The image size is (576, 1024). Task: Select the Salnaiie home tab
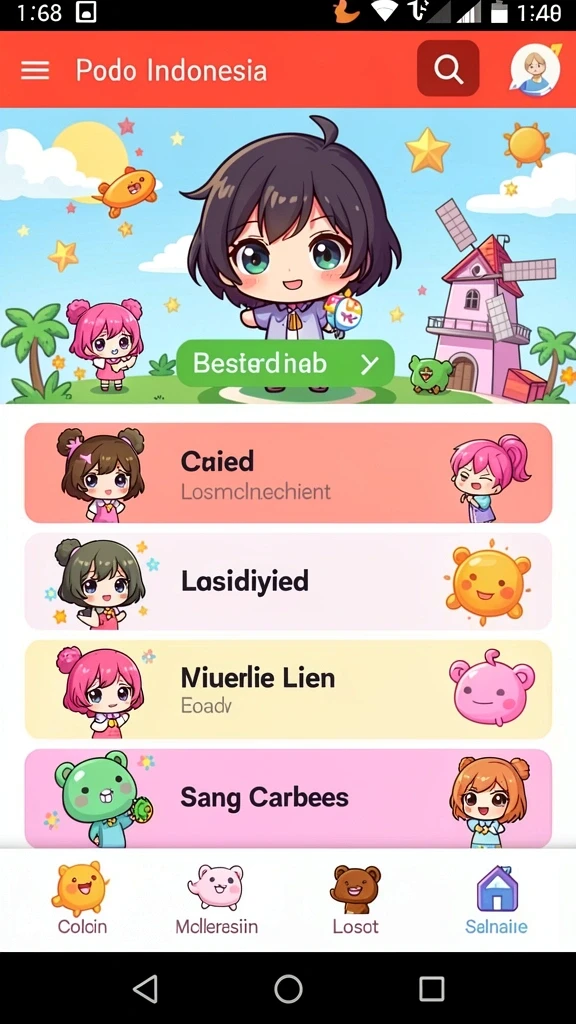point(496,899)
